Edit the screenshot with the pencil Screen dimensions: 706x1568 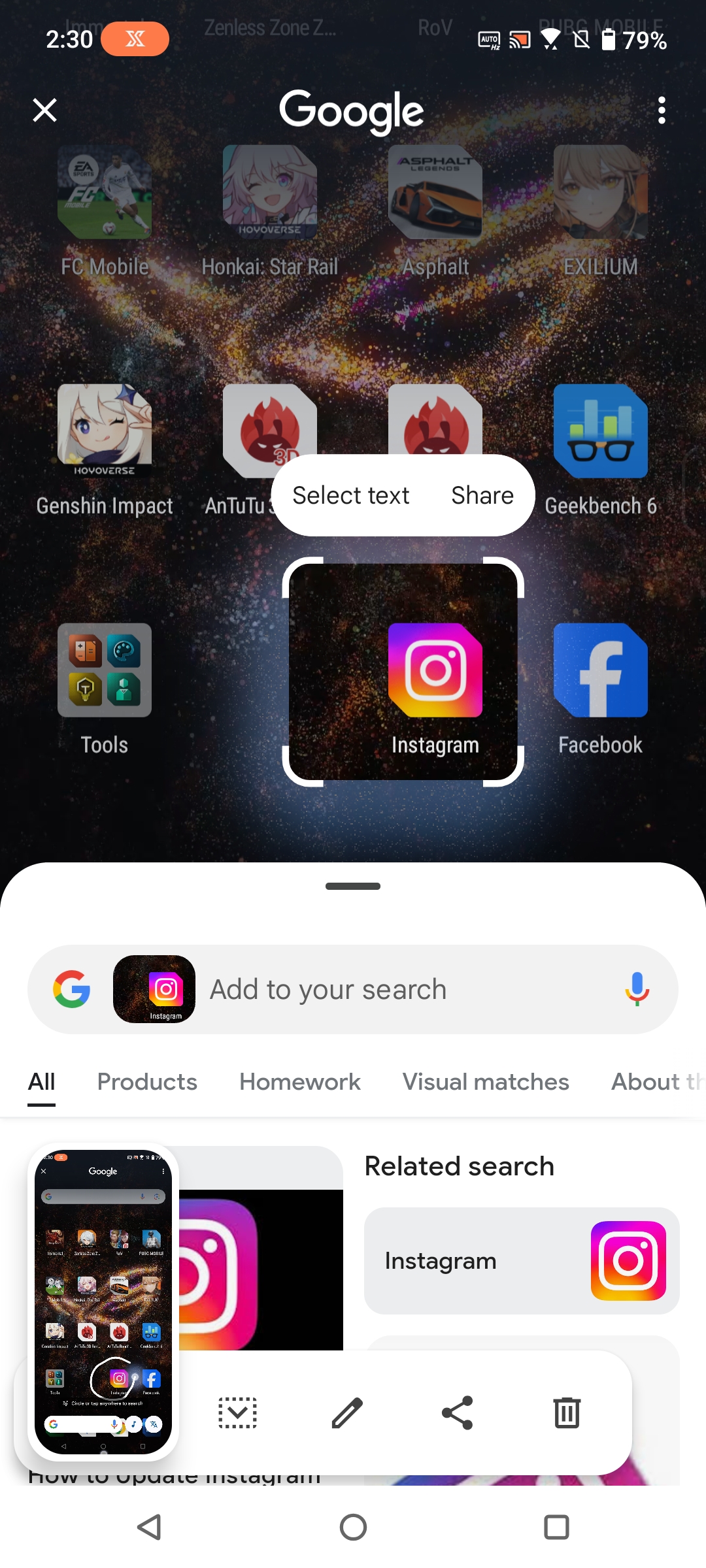tap(347, 1413)
